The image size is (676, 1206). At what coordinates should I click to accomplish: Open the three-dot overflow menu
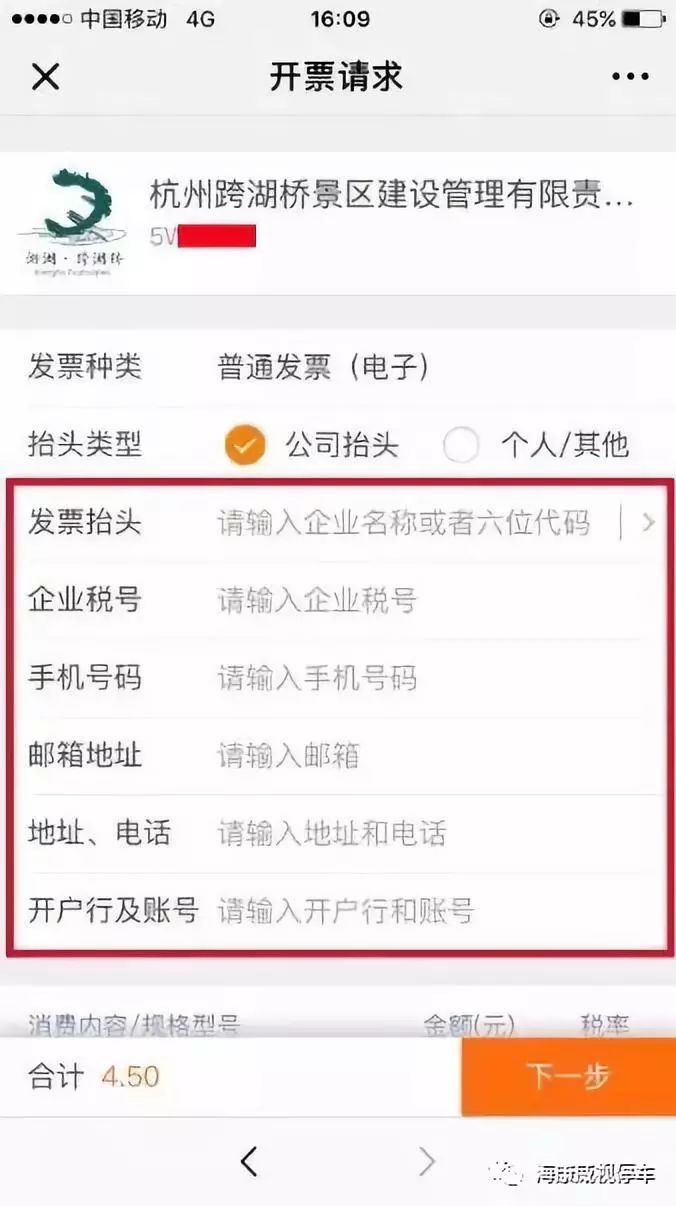[630, 77]
